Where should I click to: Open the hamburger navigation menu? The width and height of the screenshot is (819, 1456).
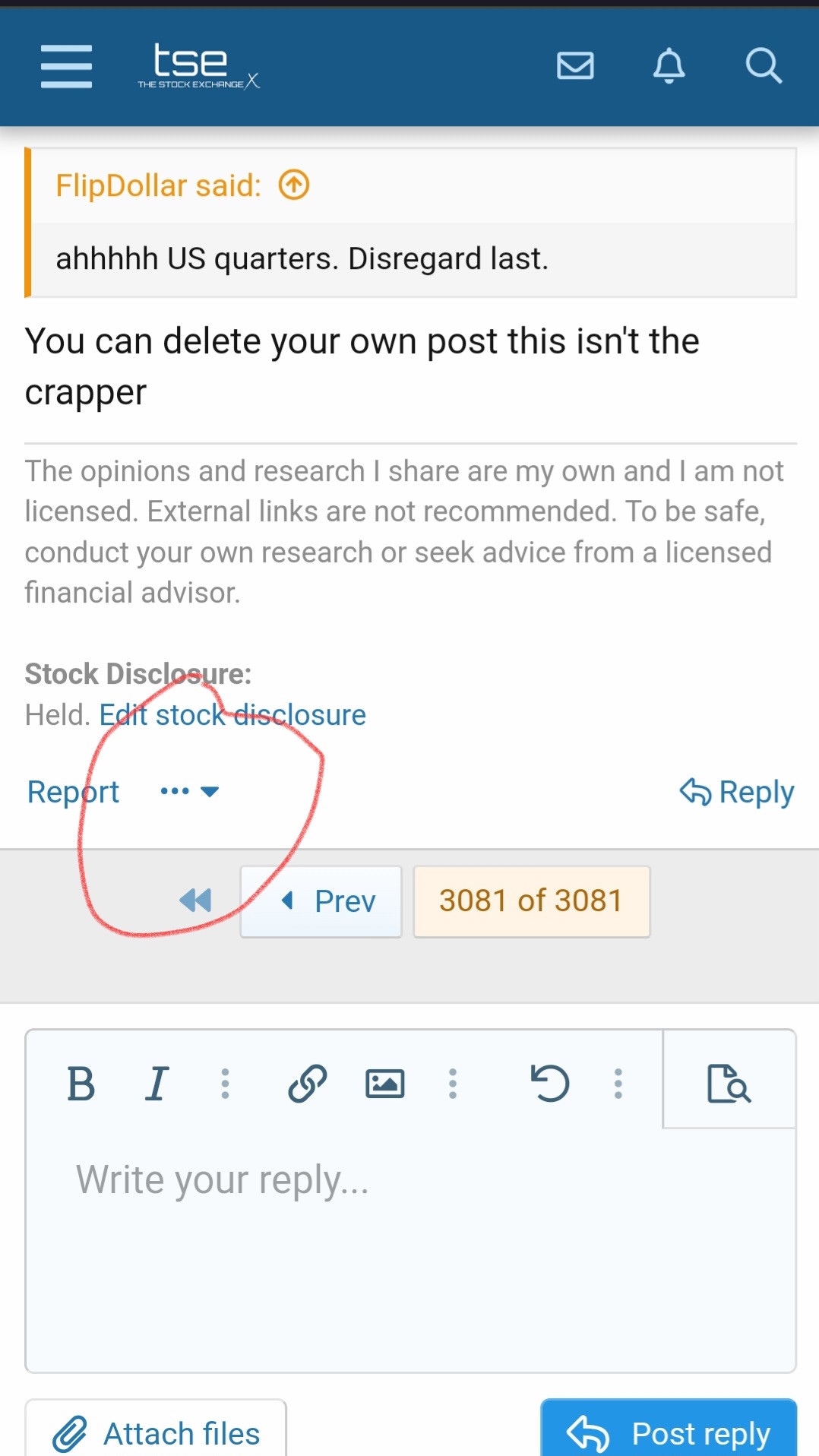pos(66,66)
